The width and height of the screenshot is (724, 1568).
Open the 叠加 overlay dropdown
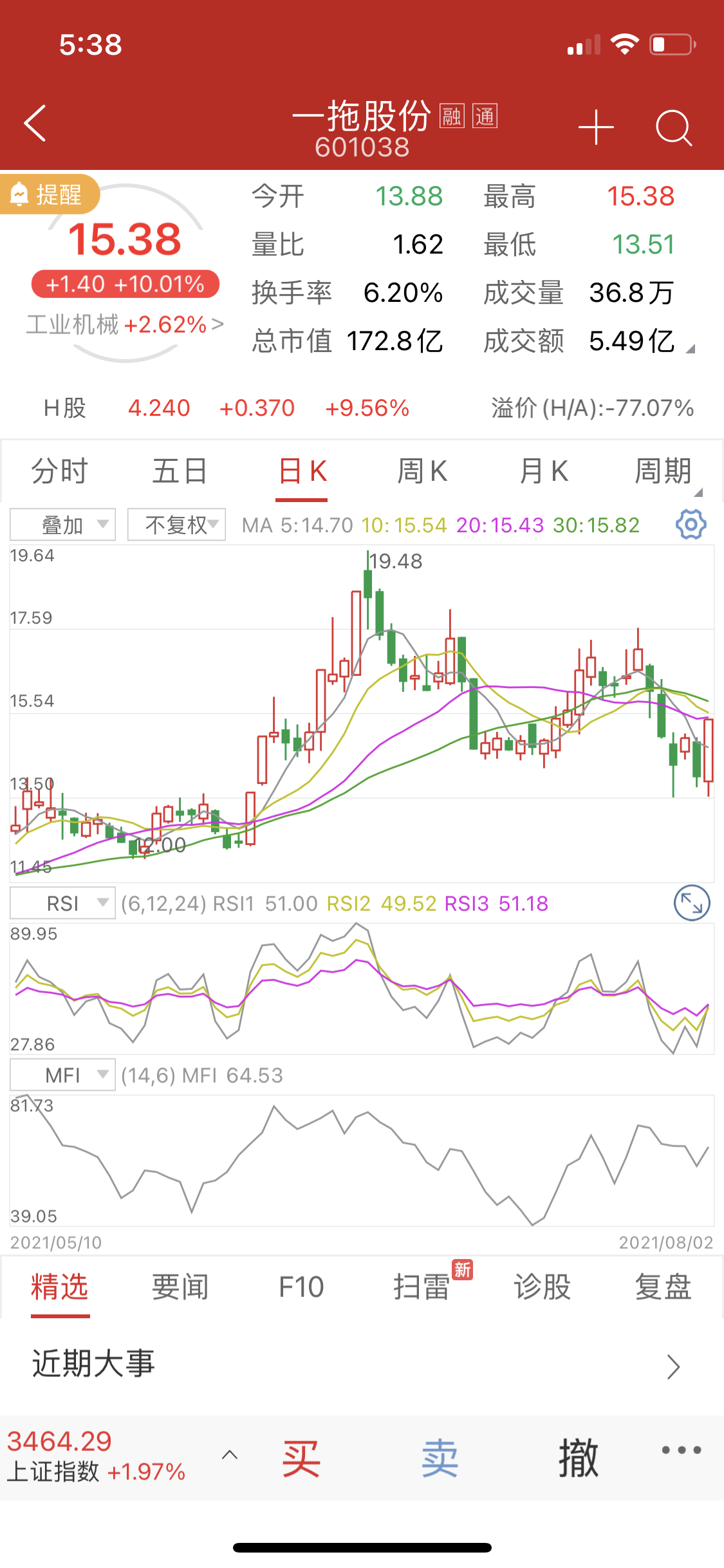point(63,525)
